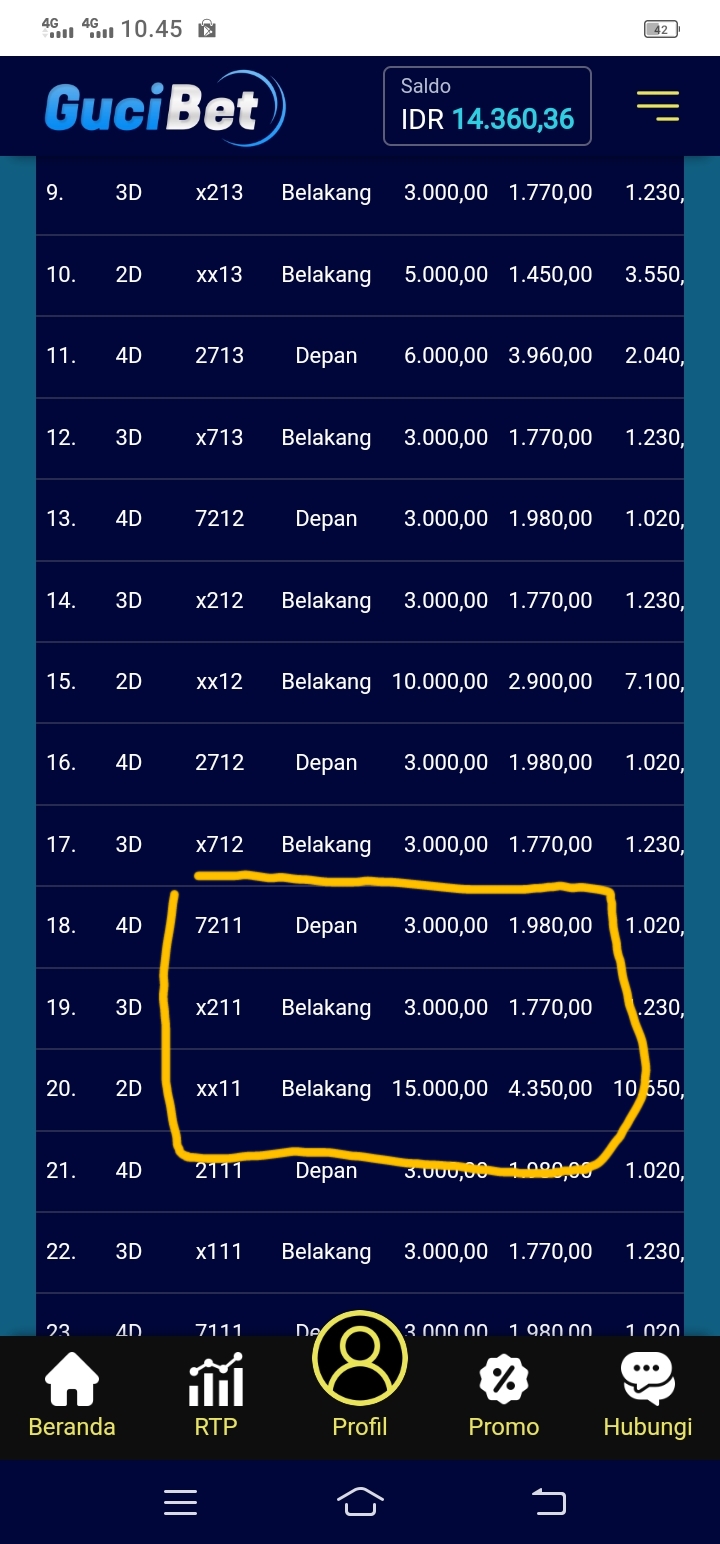Screen dimensions: 720x1544
Task: Go to the Beranda tab
Action: click(x=72, y=1395)
